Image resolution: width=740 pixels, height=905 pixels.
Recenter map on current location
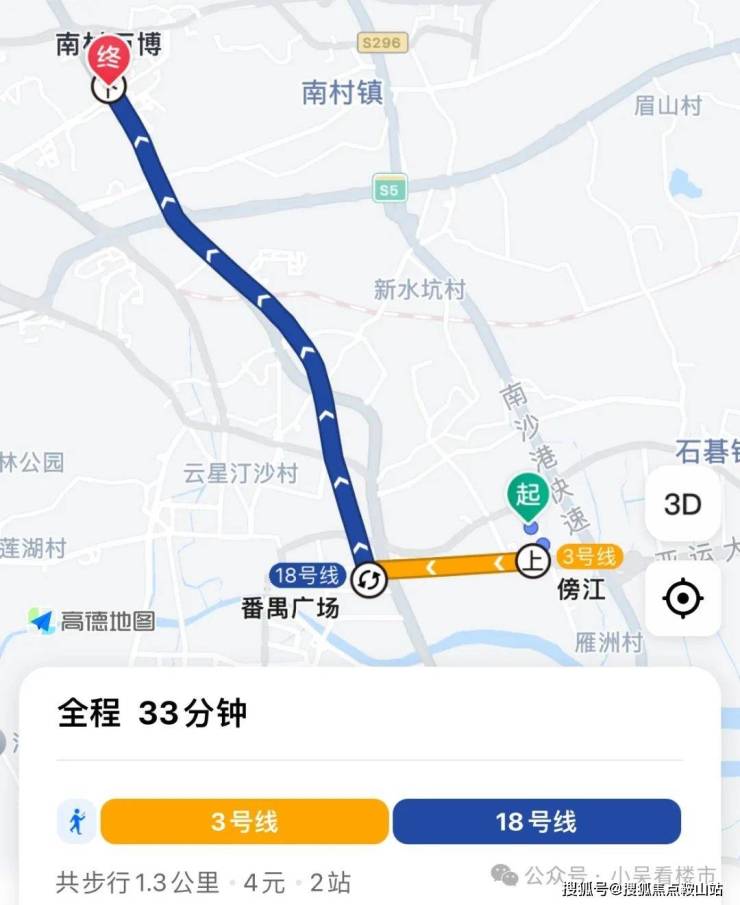tap(682, 599)
